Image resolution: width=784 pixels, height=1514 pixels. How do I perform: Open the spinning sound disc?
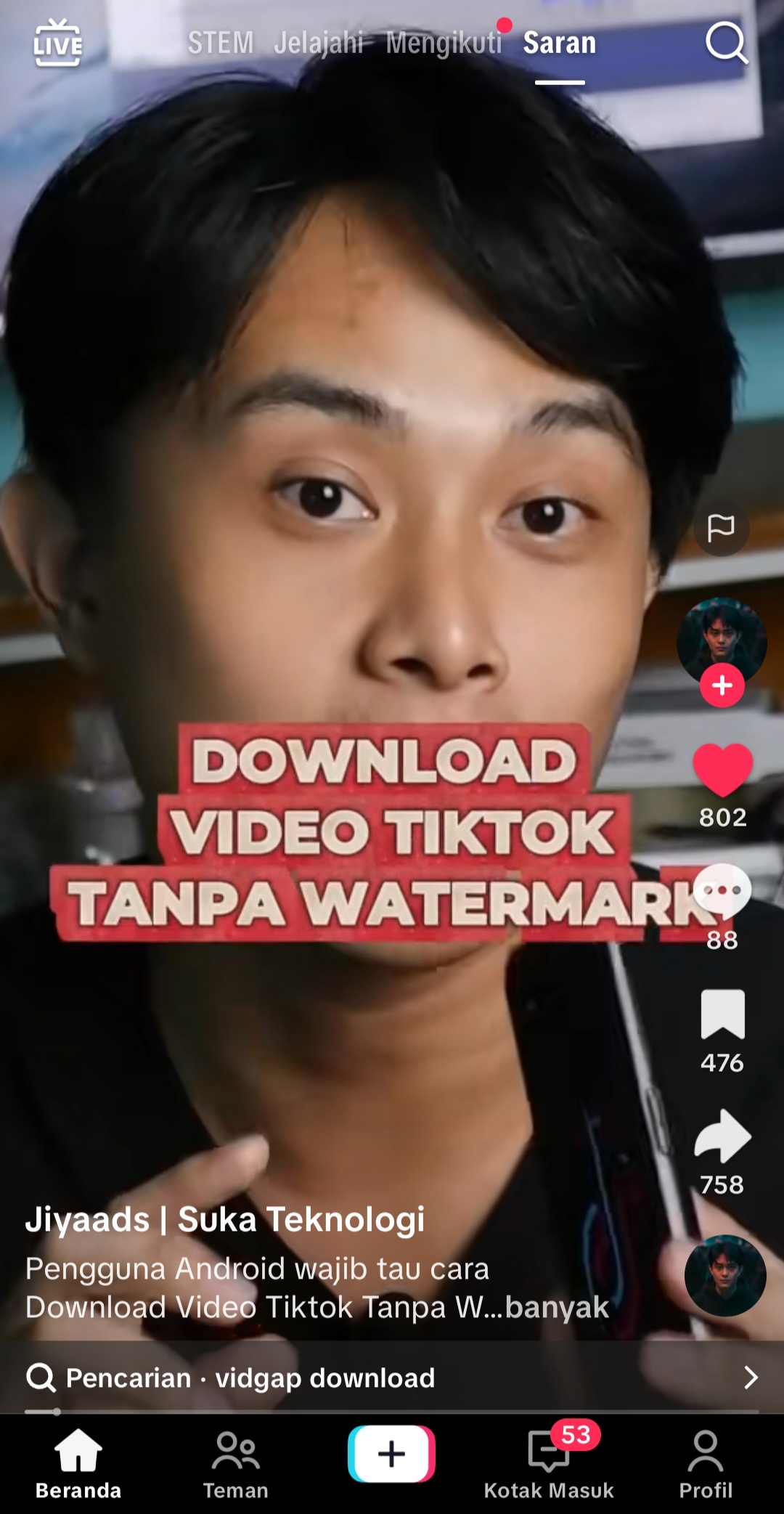(x=724, y=1276)
